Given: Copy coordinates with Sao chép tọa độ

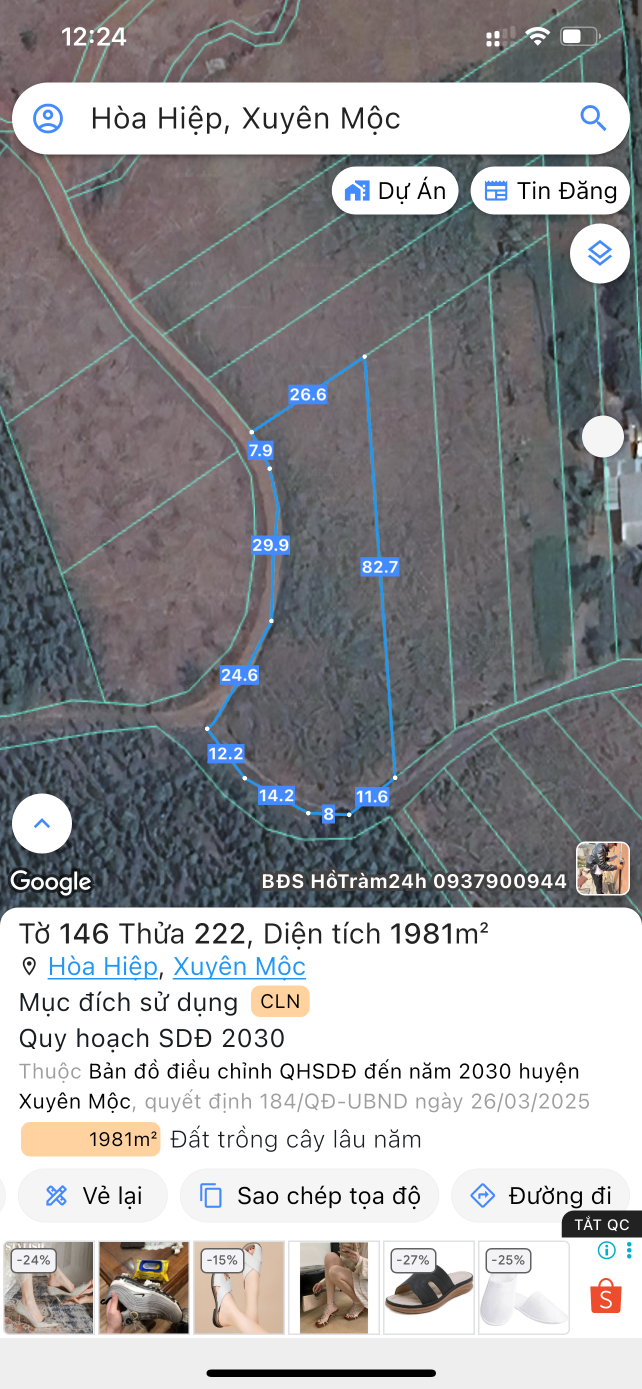Looking at the screenshot, I should click(309, 1195).
